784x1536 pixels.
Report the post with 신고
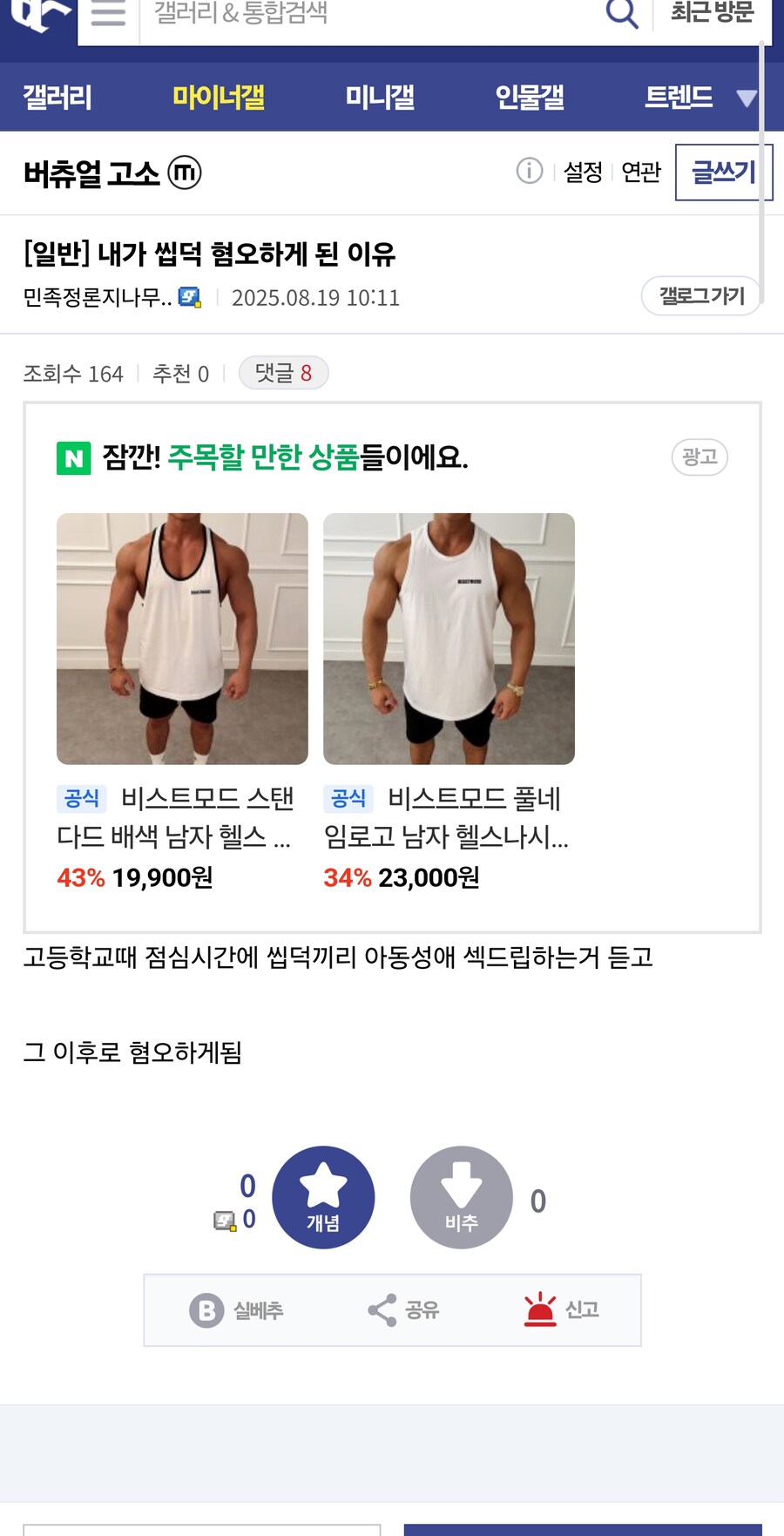(562, 1309)
